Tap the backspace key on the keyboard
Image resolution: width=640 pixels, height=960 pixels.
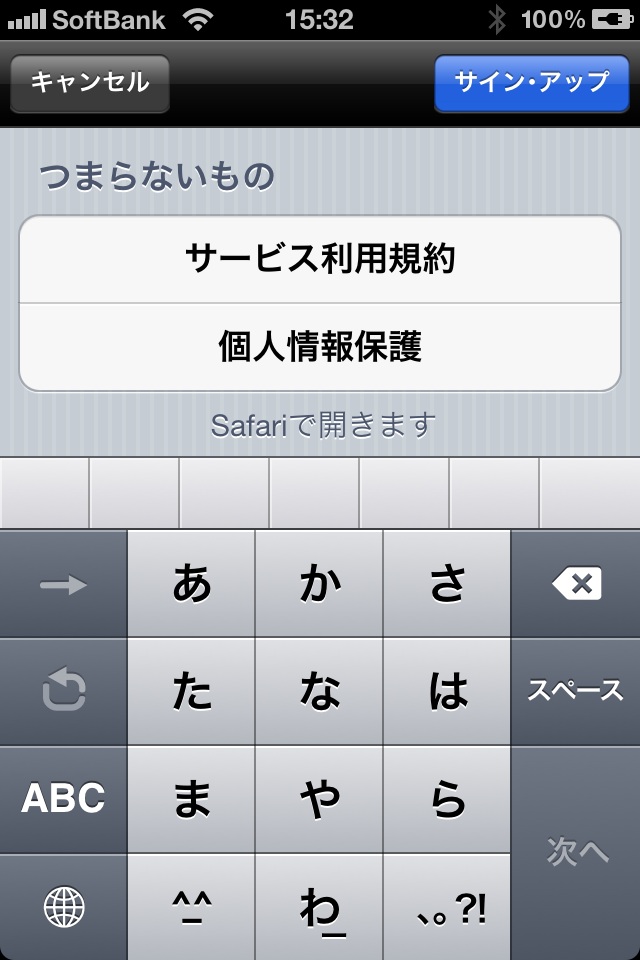coord(576,584)
